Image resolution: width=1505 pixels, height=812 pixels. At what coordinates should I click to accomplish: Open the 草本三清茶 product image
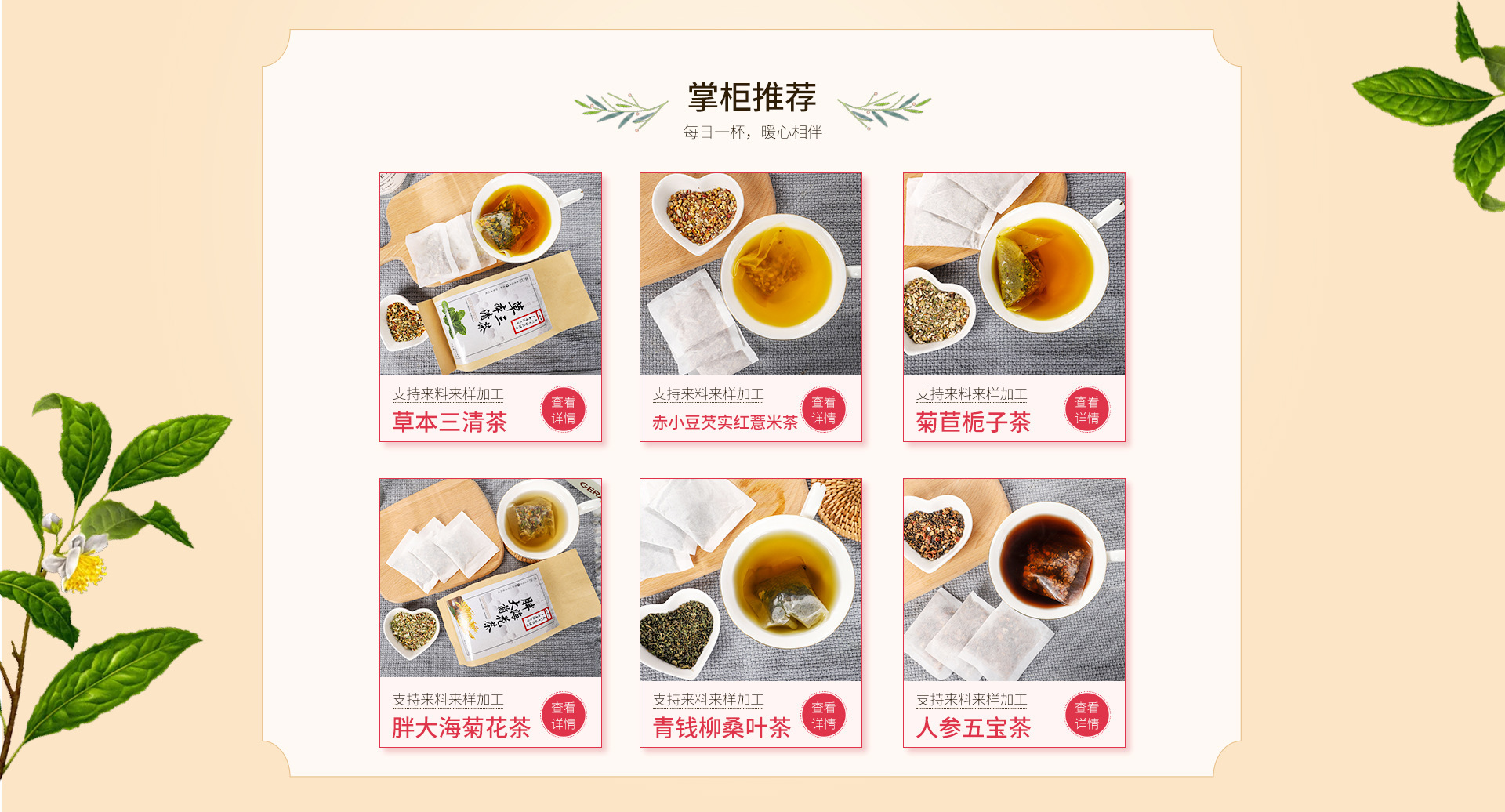[491, 274]
